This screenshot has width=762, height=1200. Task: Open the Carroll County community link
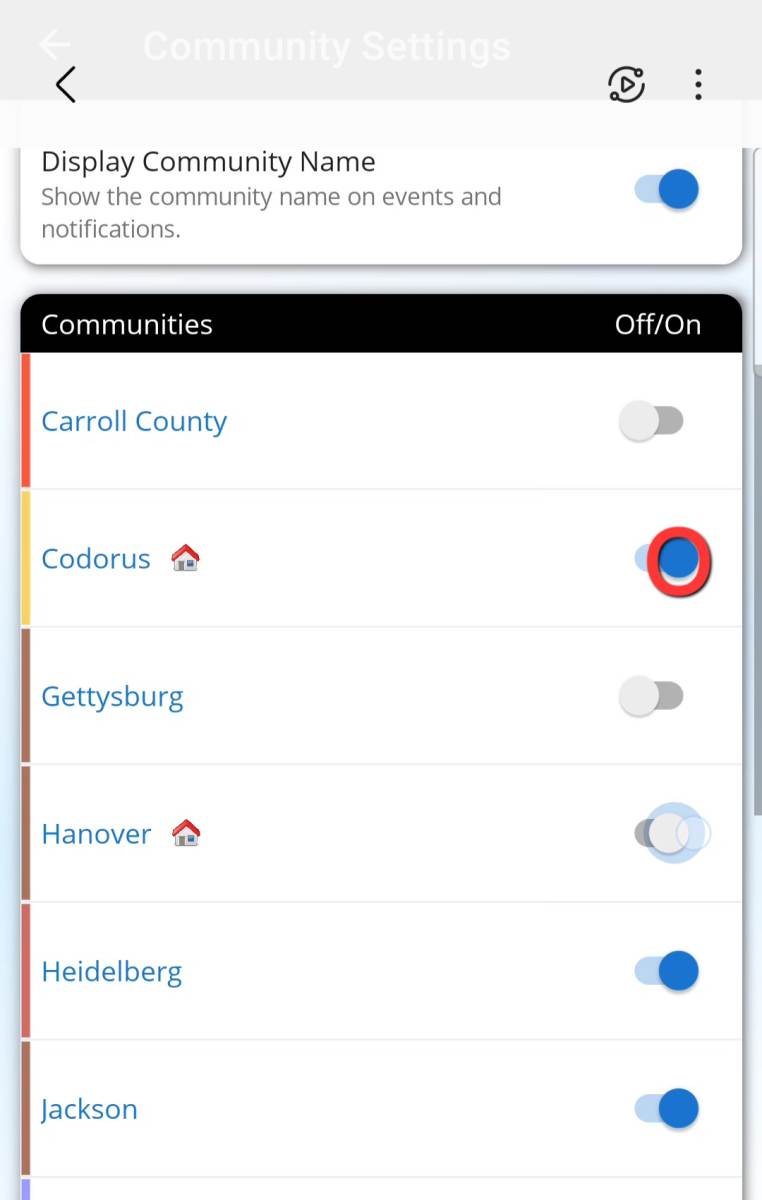tap(134, 422)
